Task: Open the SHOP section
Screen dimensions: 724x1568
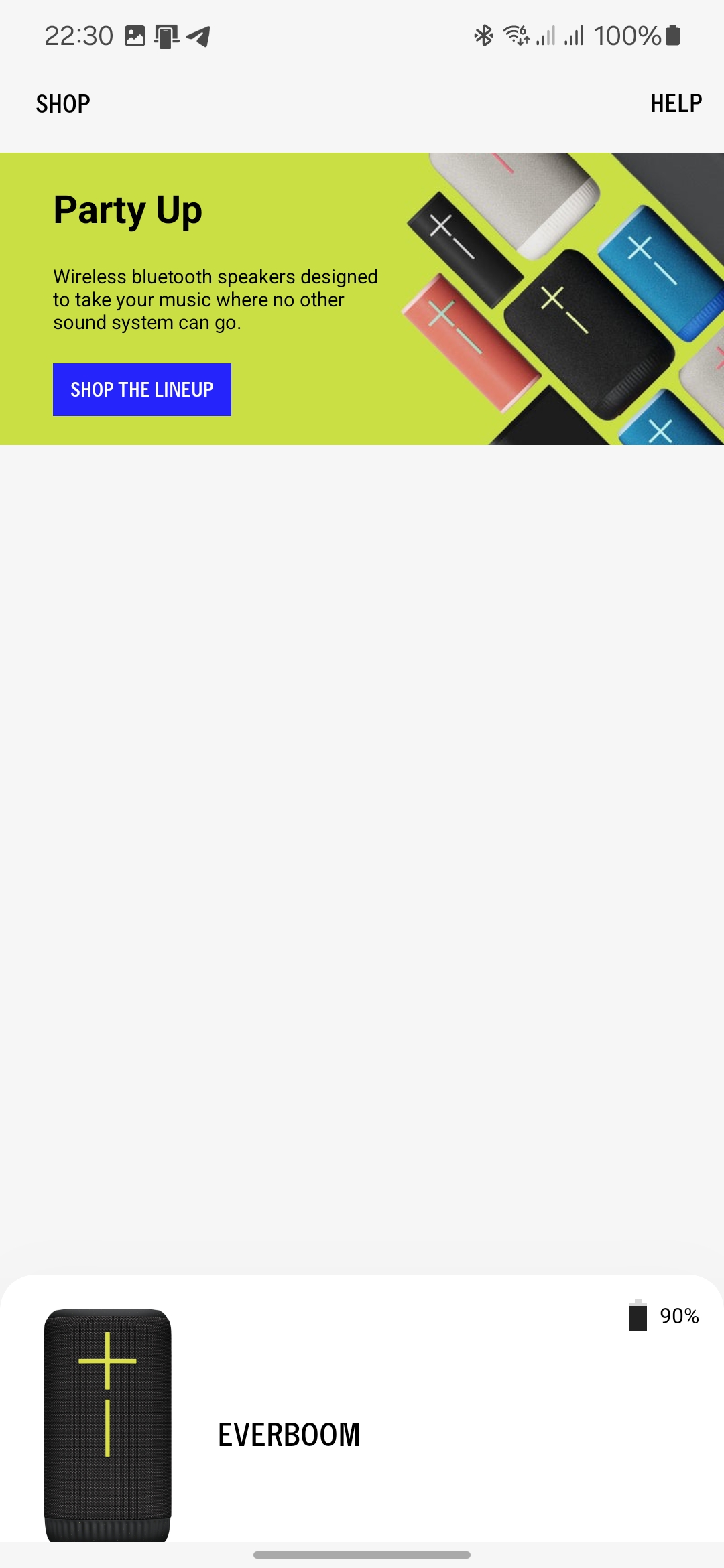Action: tap(63, 104)
